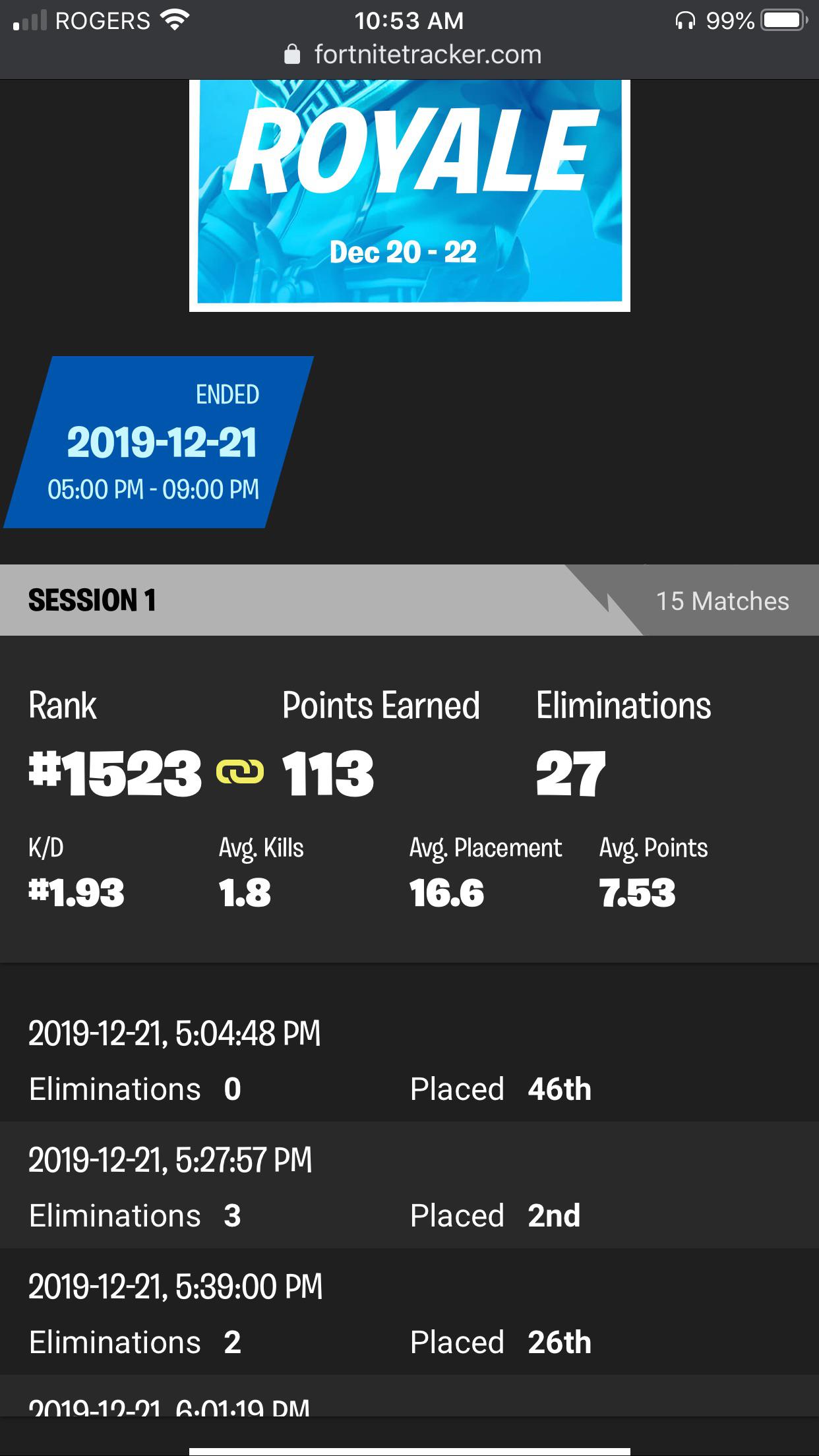
Task: Tap the battery icon in the status bar
Action: [781, 20]
